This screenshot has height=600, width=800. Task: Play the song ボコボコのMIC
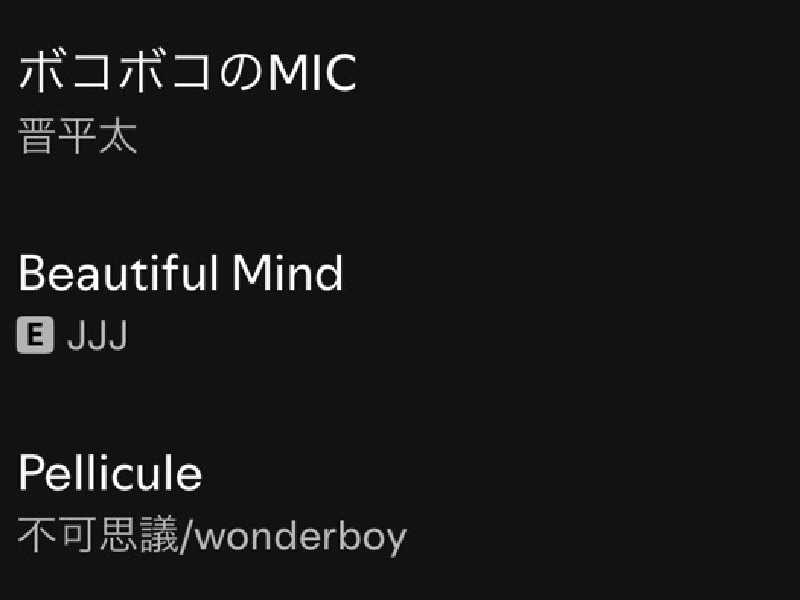188,73
